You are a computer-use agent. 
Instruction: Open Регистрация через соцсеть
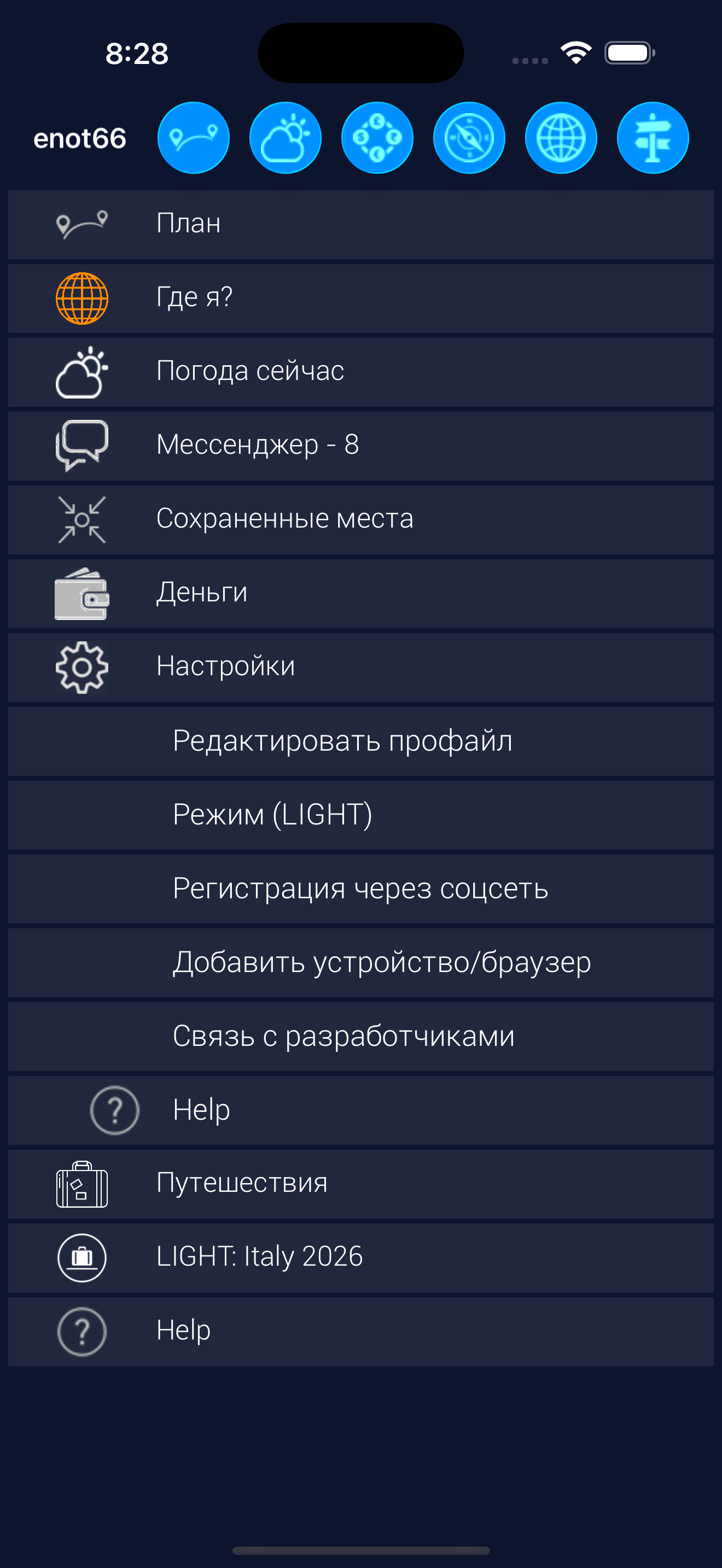tap(360, 888)
